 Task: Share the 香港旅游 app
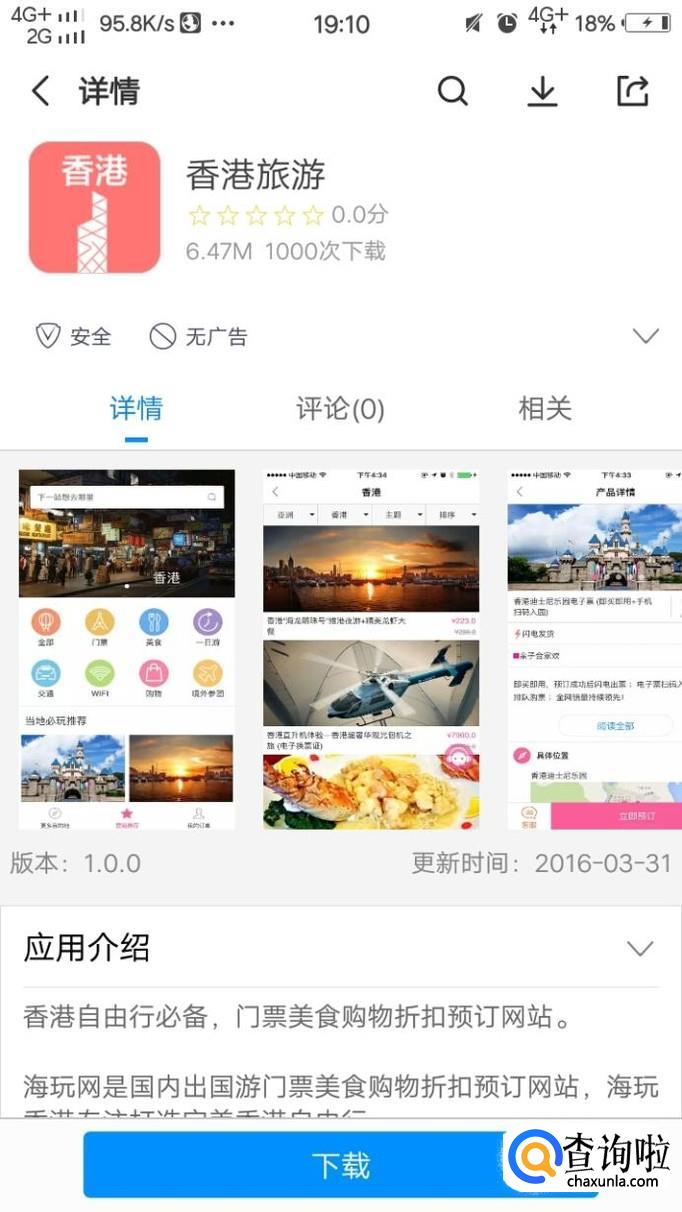(632, 91)
